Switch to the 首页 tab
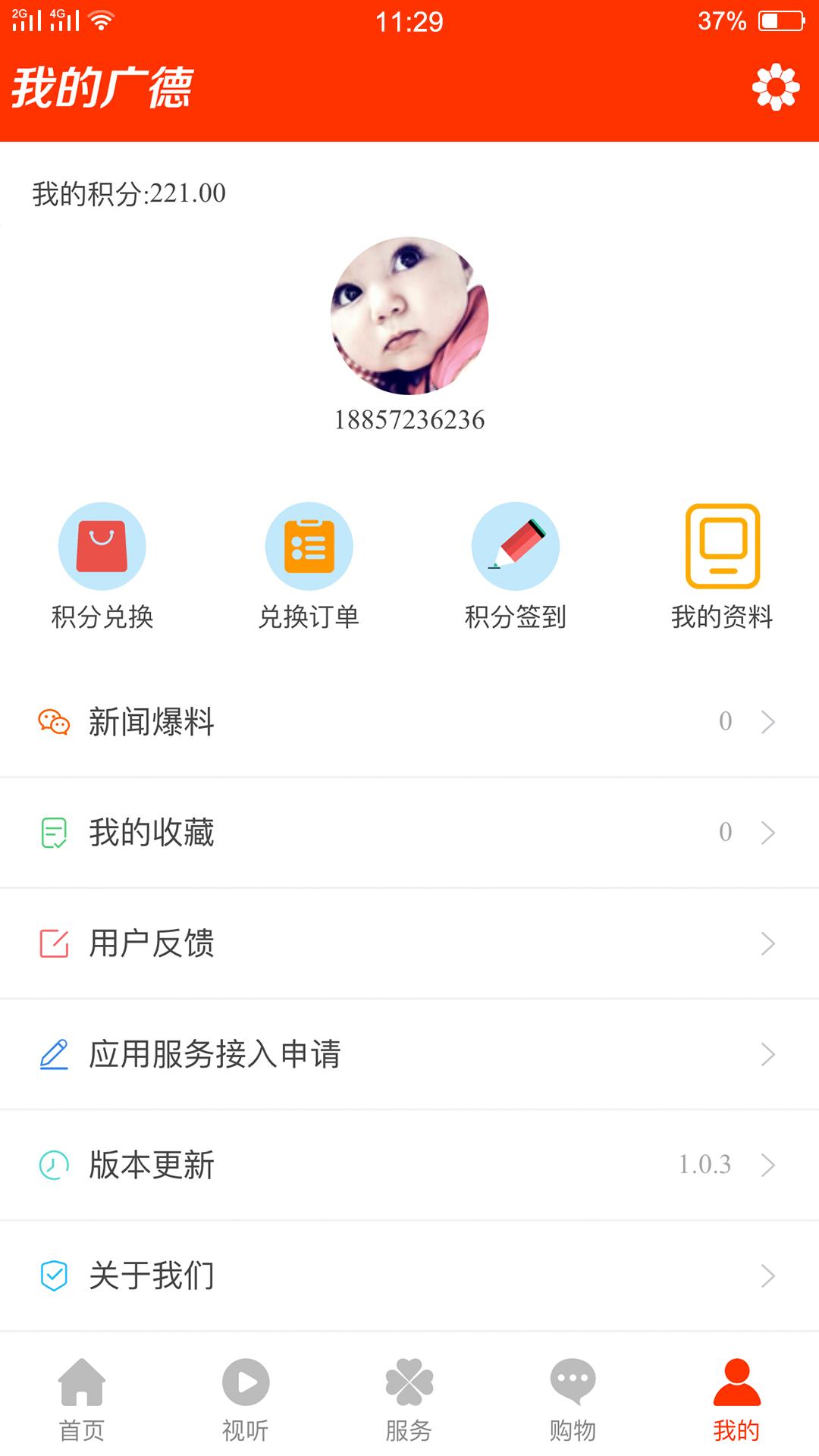Image resolution: width=819 pixels, height=1456 pixels. tap(82, 1399)
